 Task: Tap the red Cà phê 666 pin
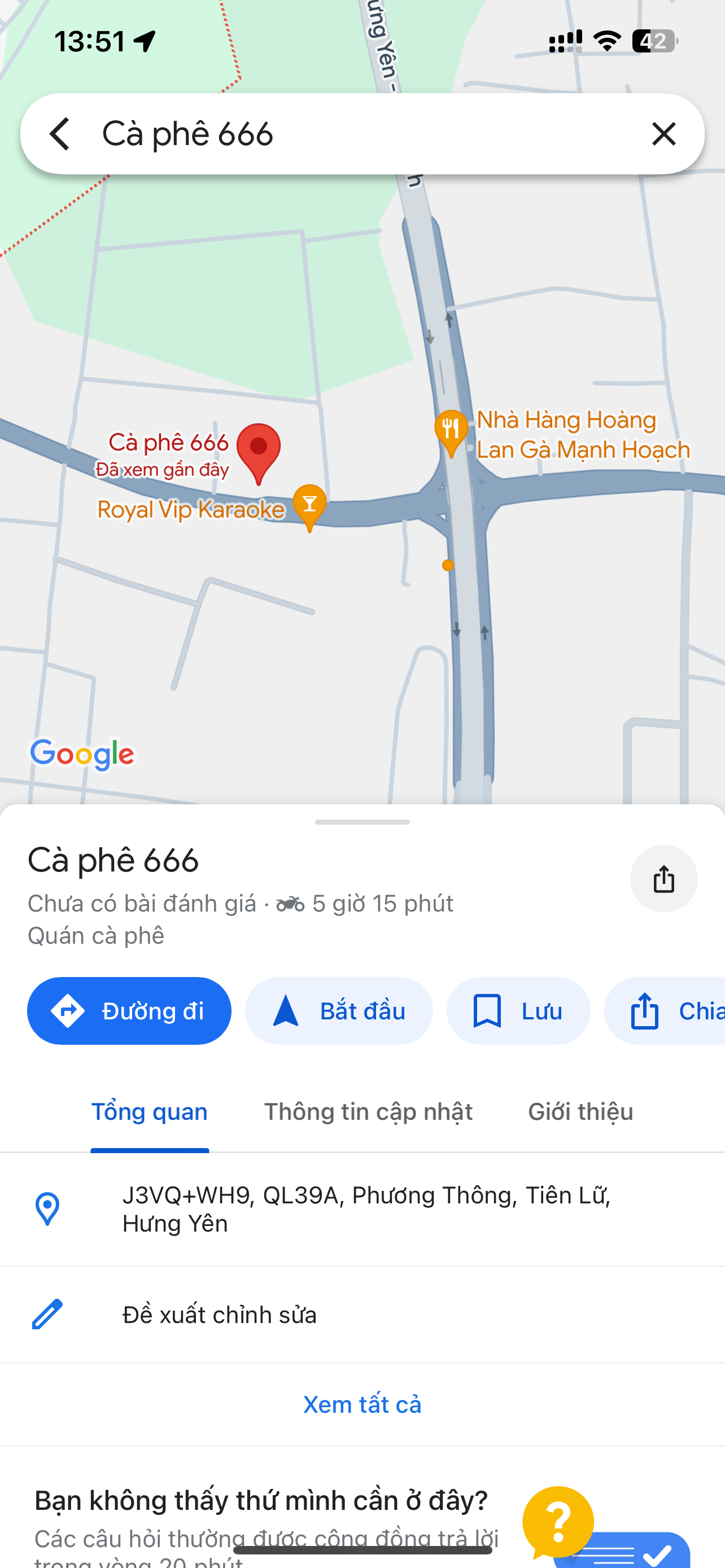tap(258, 452)
